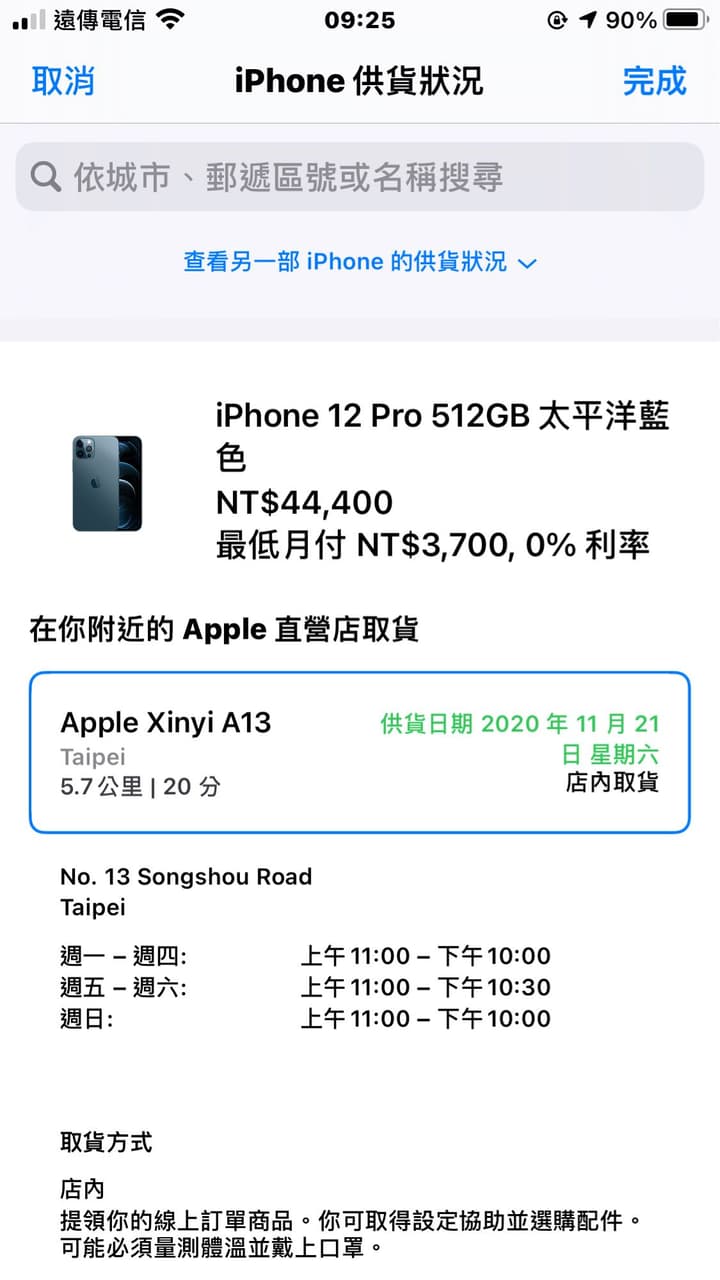Tap the address No. 13 Songshou Road
Viewport: 720px width, 1280px height.
tap(187, 876)
